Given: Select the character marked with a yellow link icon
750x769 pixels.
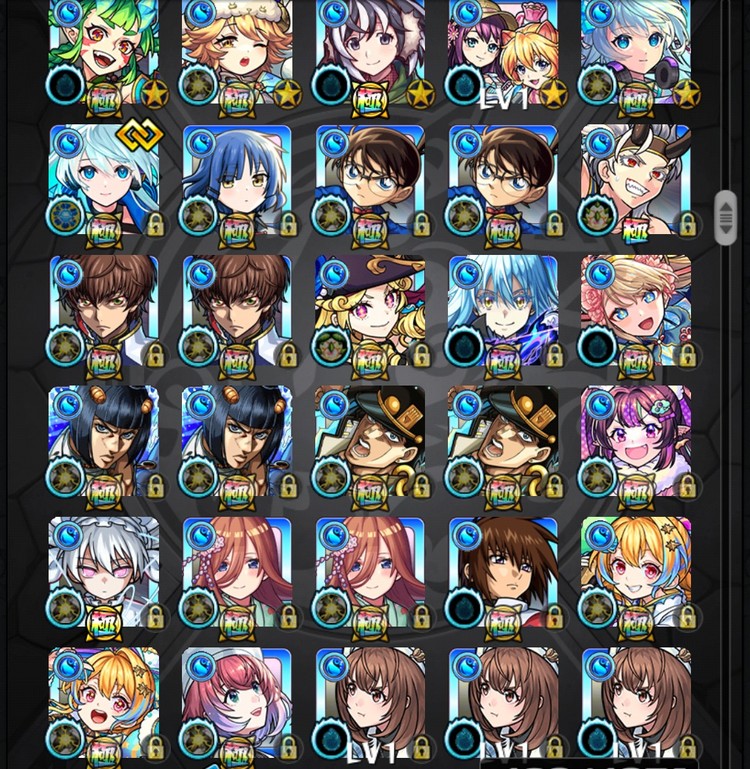Looking at the screenshot, I should click(x=104, y=180).
